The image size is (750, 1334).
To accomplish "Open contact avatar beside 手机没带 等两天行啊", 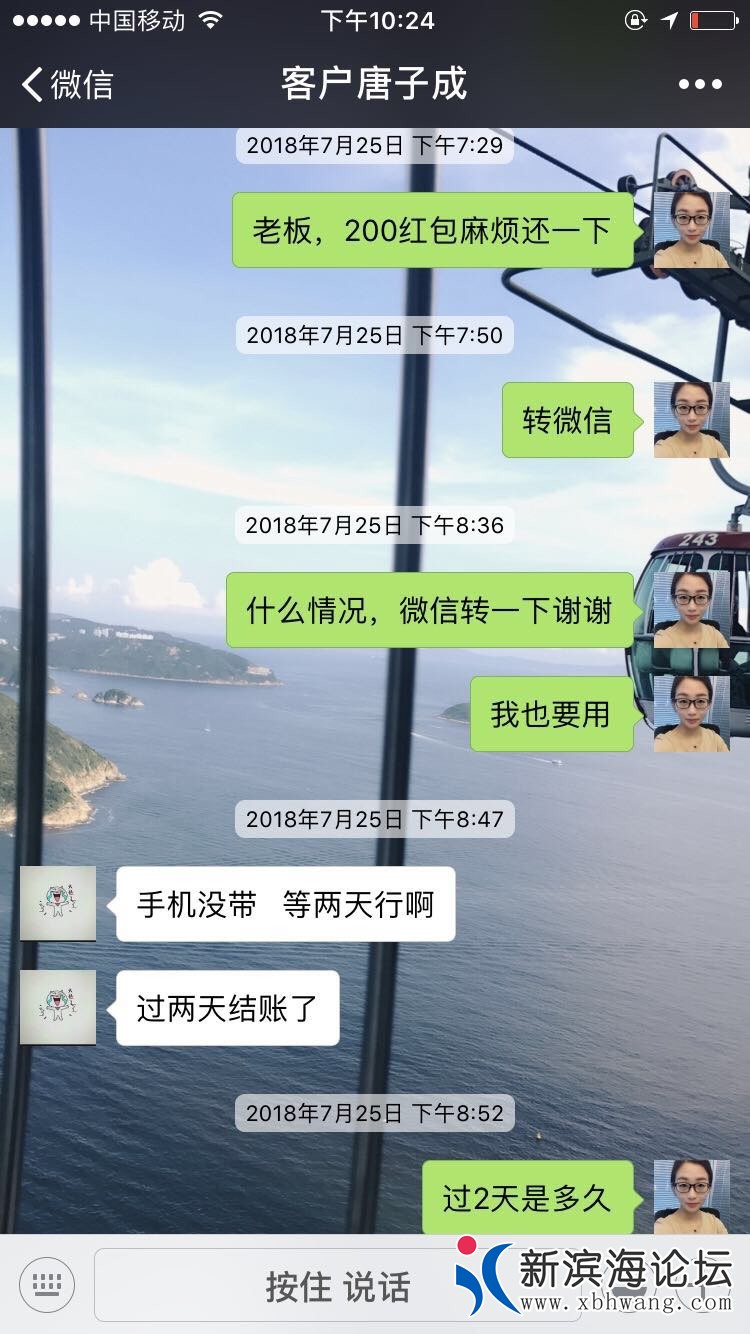I will pos(58,904).
